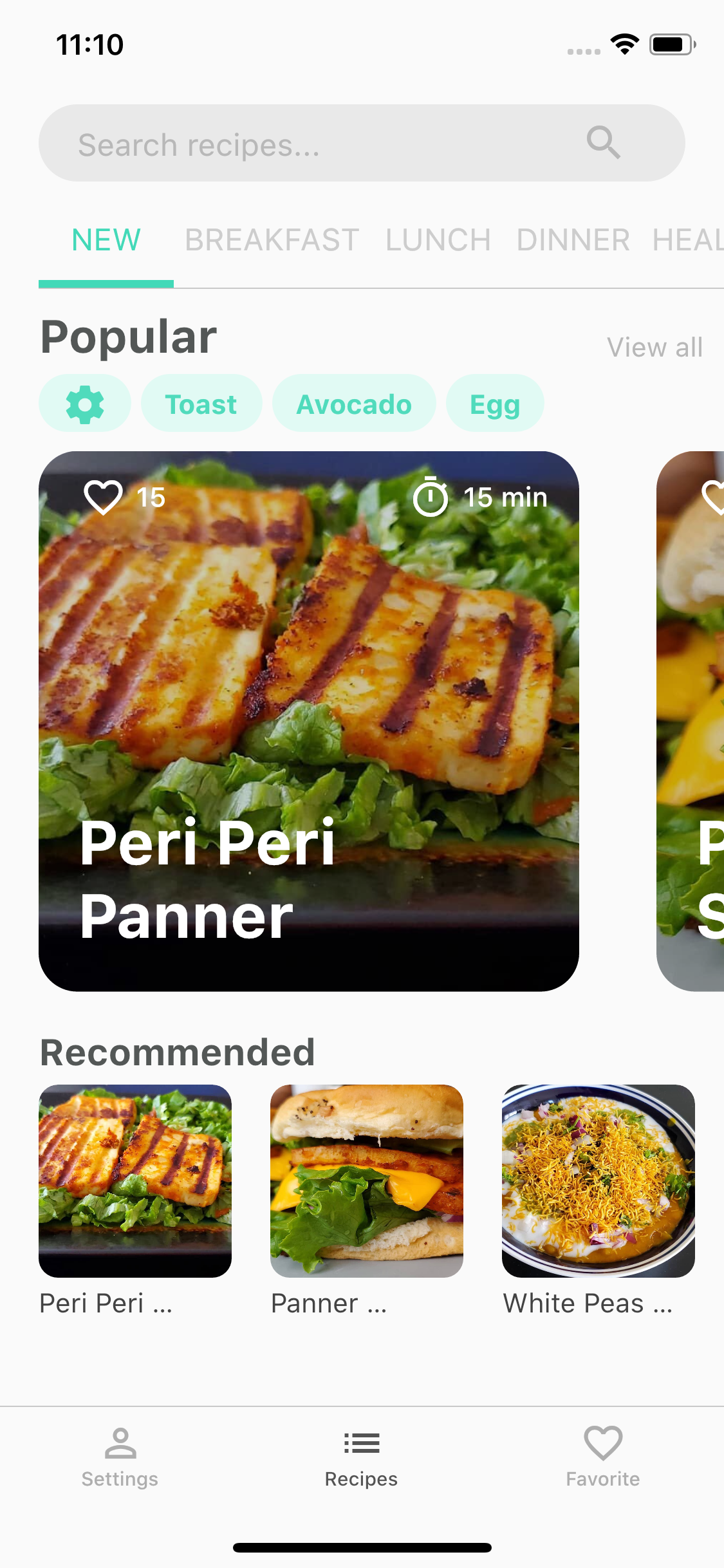The width and height of the screenshot is (724, 1568).
Task: Tap the gear filter chip
Action: click(x=85, y=404)
